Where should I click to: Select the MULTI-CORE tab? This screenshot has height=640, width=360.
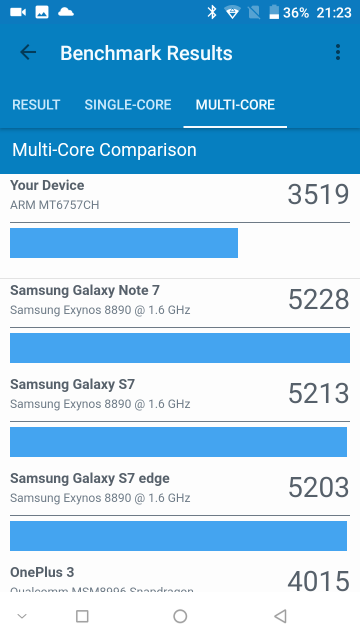coord(235,105)
